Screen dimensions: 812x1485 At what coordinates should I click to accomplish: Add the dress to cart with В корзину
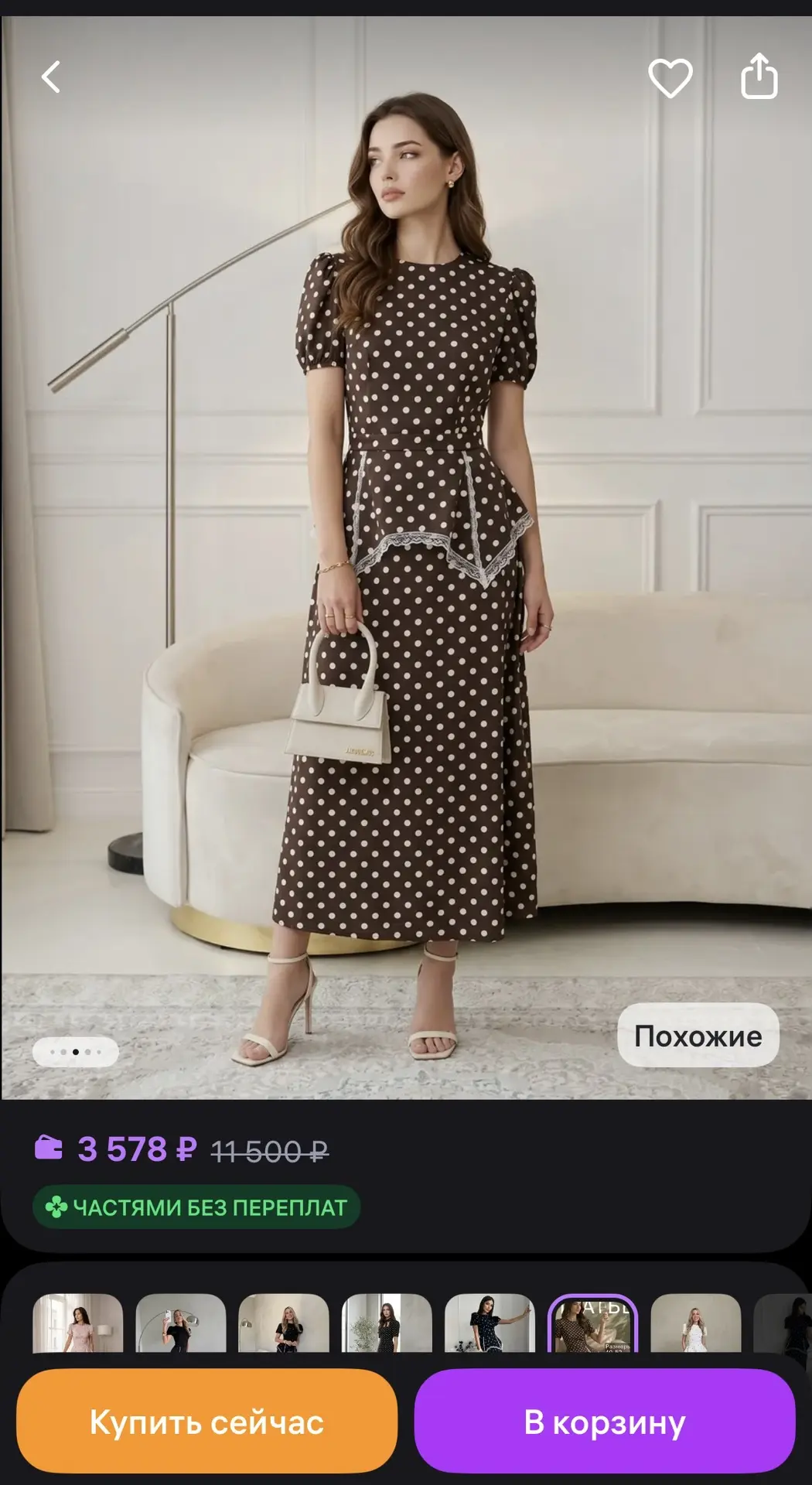605,1422
